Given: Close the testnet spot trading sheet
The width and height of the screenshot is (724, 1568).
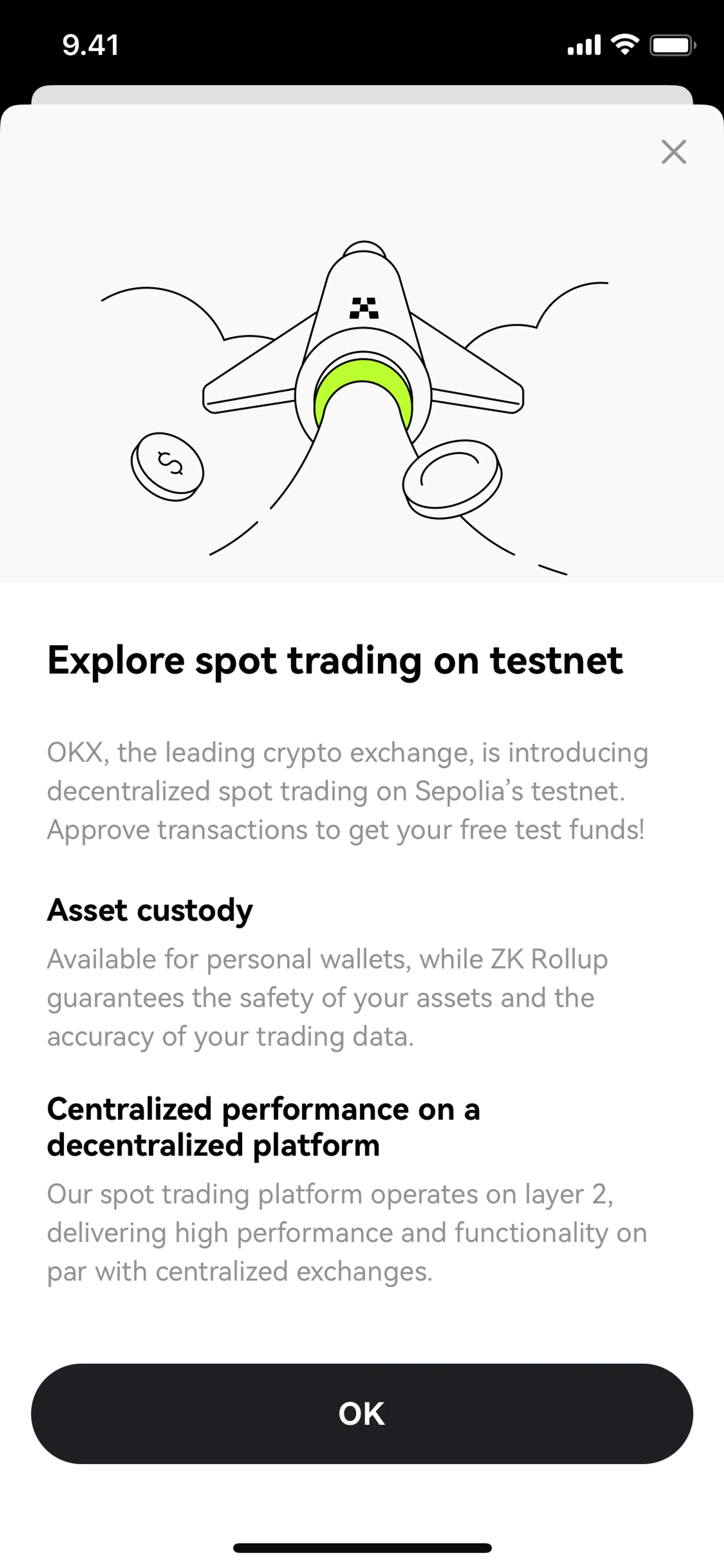Looking at the screenshot, I should click(x=673, y=152).
